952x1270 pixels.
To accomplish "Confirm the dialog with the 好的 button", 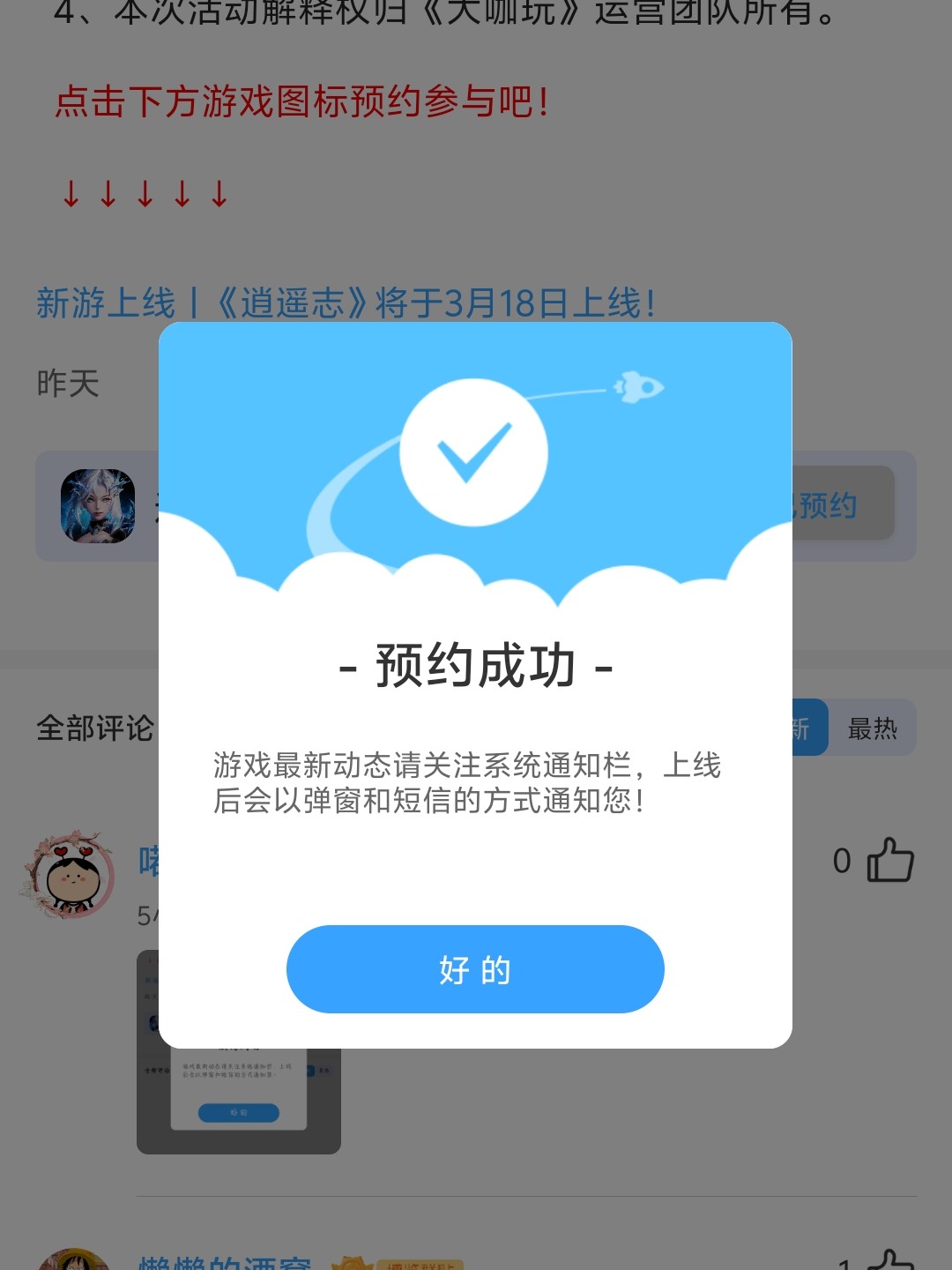I will tap(475, 969).
